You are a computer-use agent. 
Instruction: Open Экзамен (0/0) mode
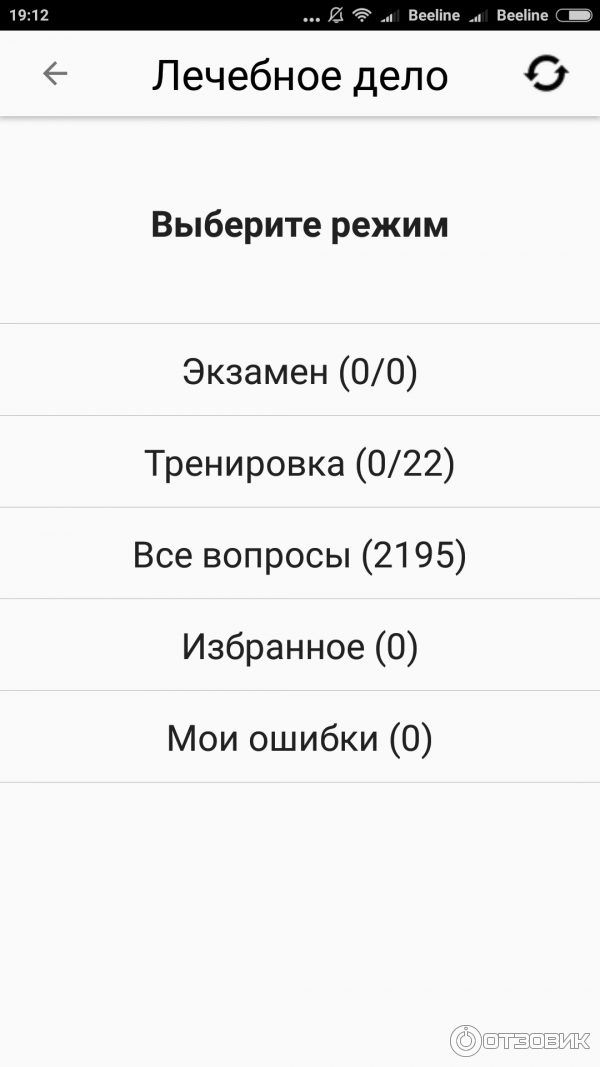coord(300,372)
